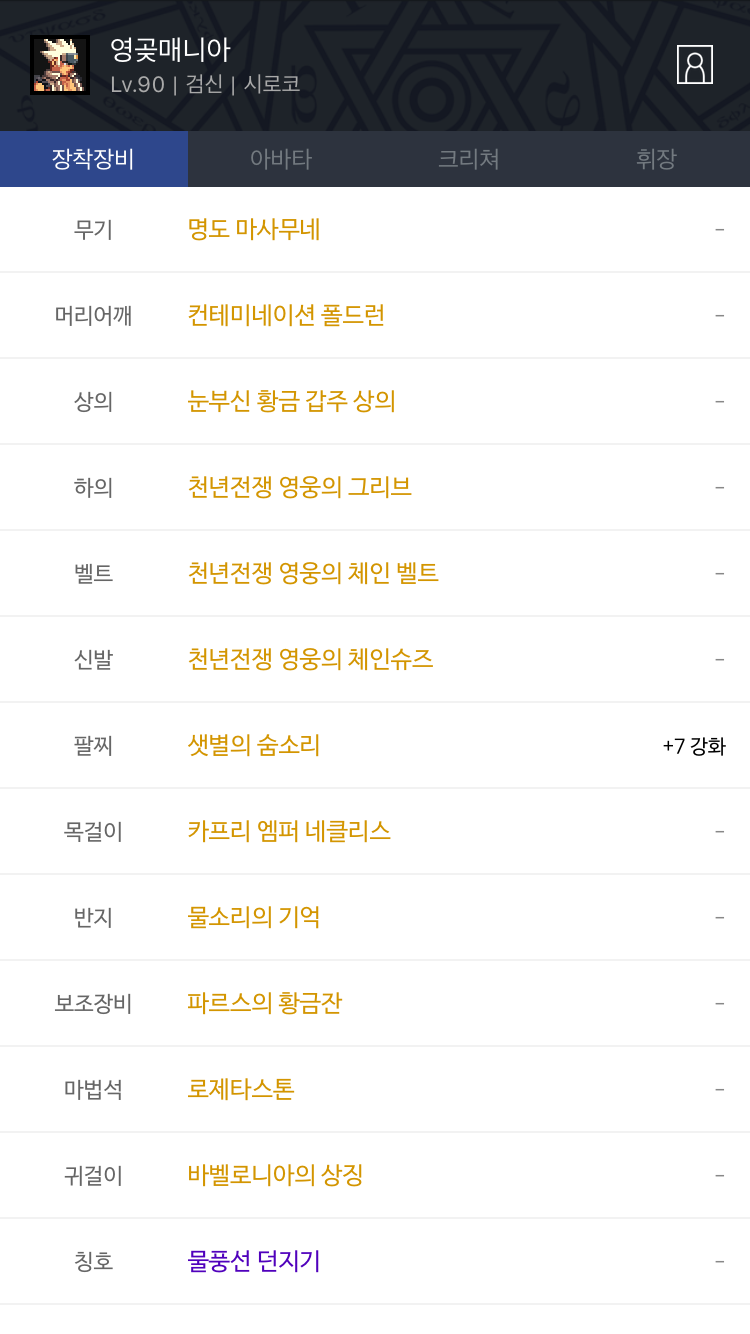750x1334 pixels.
Task: Switch to the 휘장 tab
Action: coord(656,159)
